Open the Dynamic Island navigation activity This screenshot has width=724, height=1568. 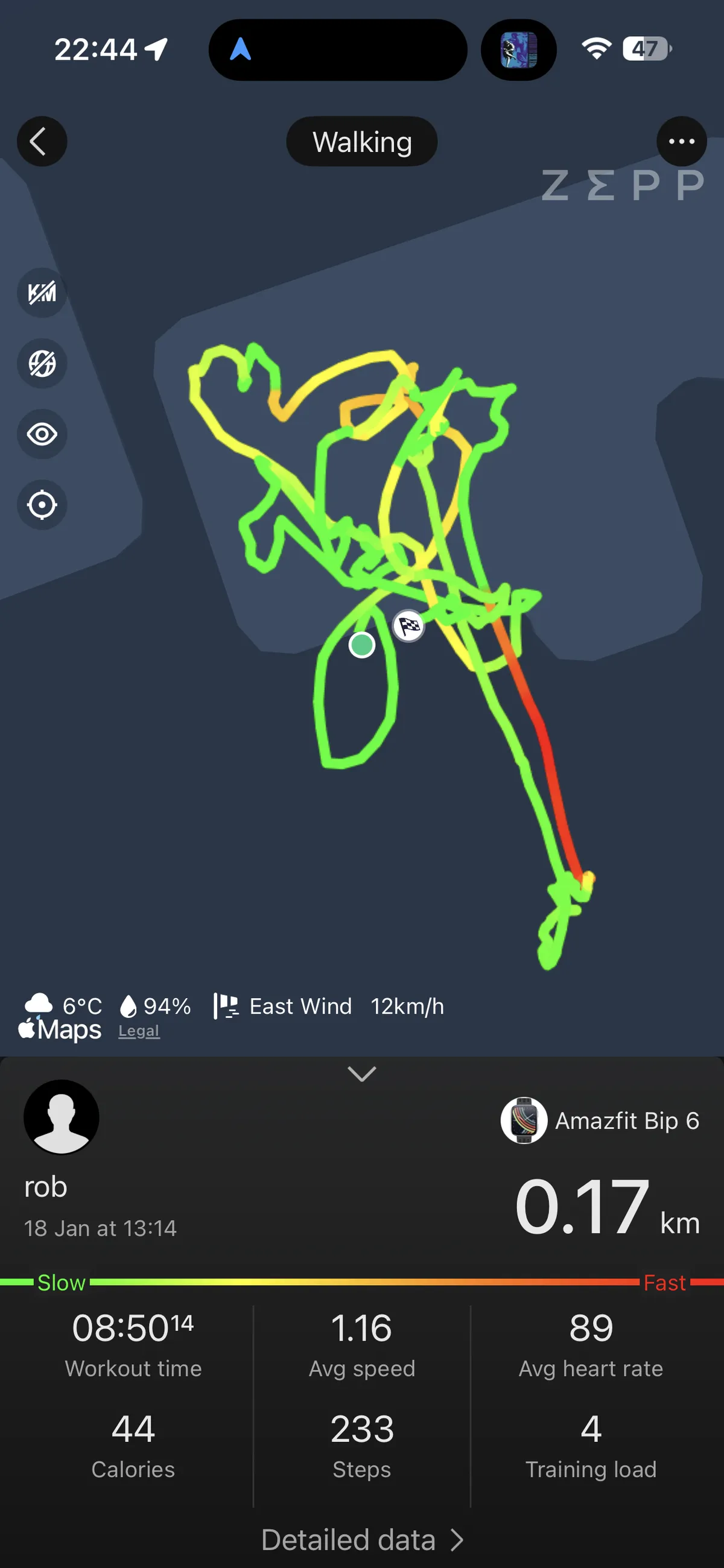pyautogui.click(x=337, y=49)
